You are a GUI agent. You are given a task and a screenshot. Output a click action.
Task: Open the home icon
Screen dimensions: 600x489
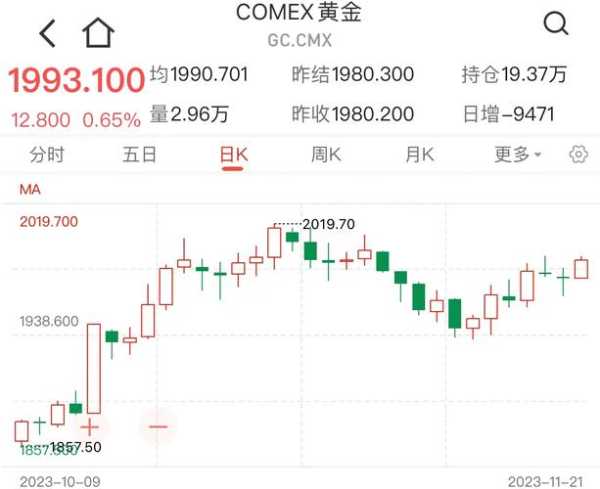(97, 33)
